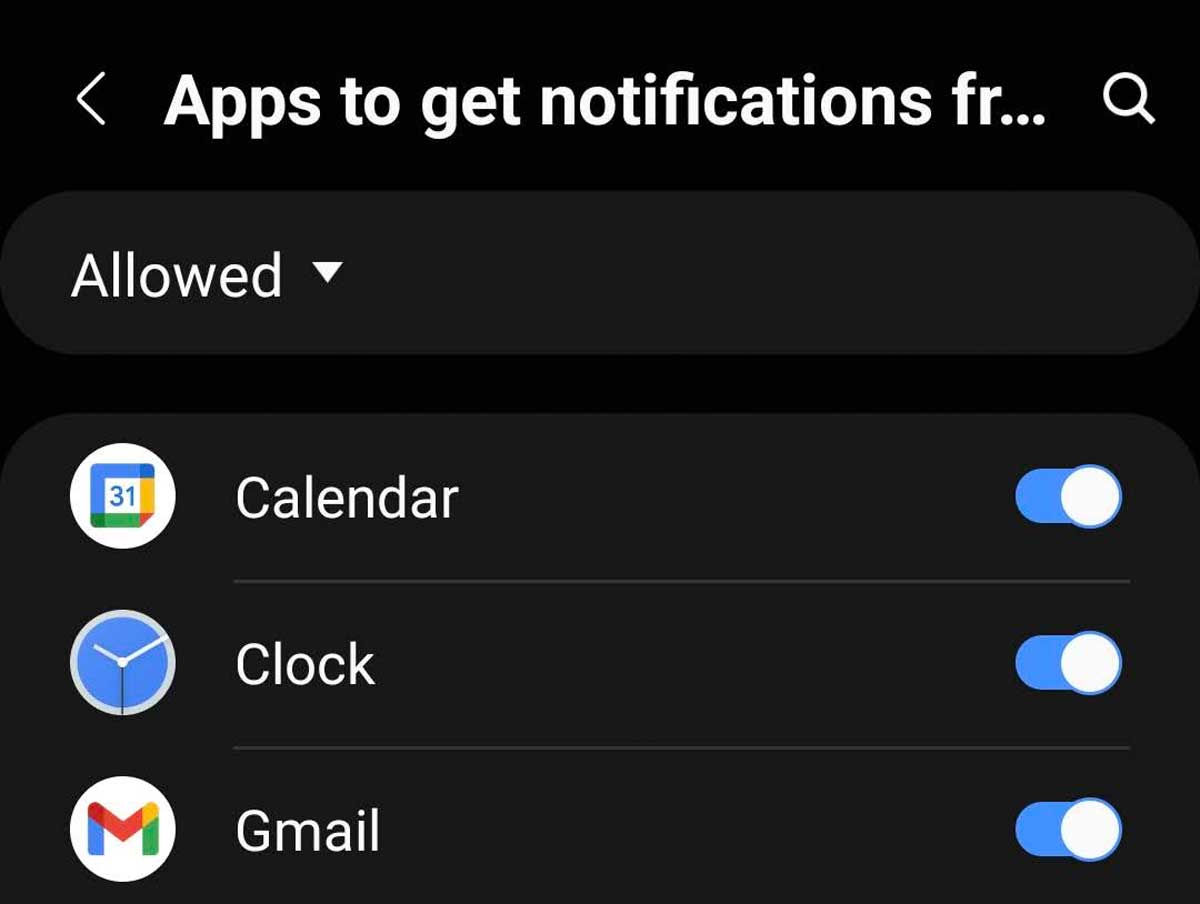Screen dimensions: 1200x904
Task: Expand the Allowed filter dropdown
Action: 207,275
